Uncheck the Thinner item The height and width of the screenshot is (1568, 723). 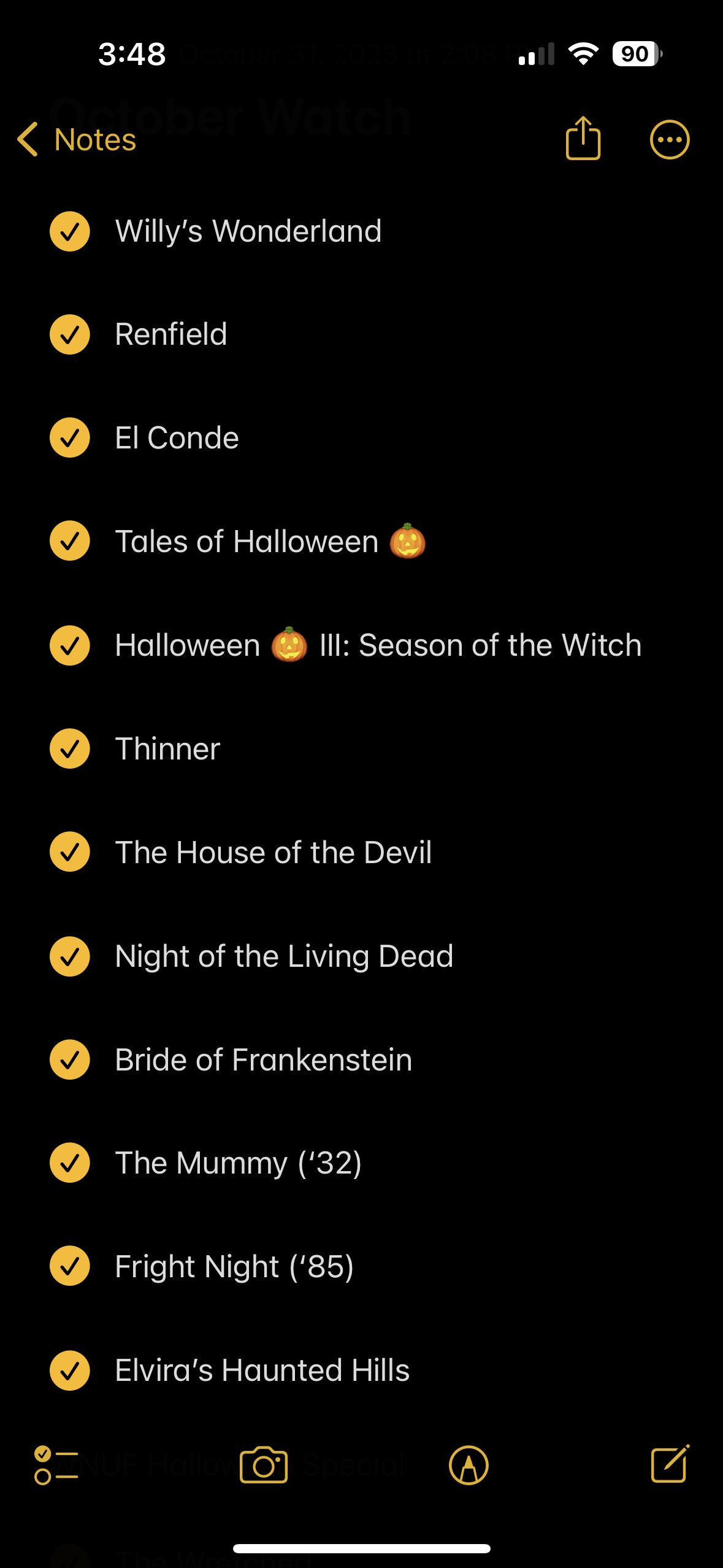(70, 748)
